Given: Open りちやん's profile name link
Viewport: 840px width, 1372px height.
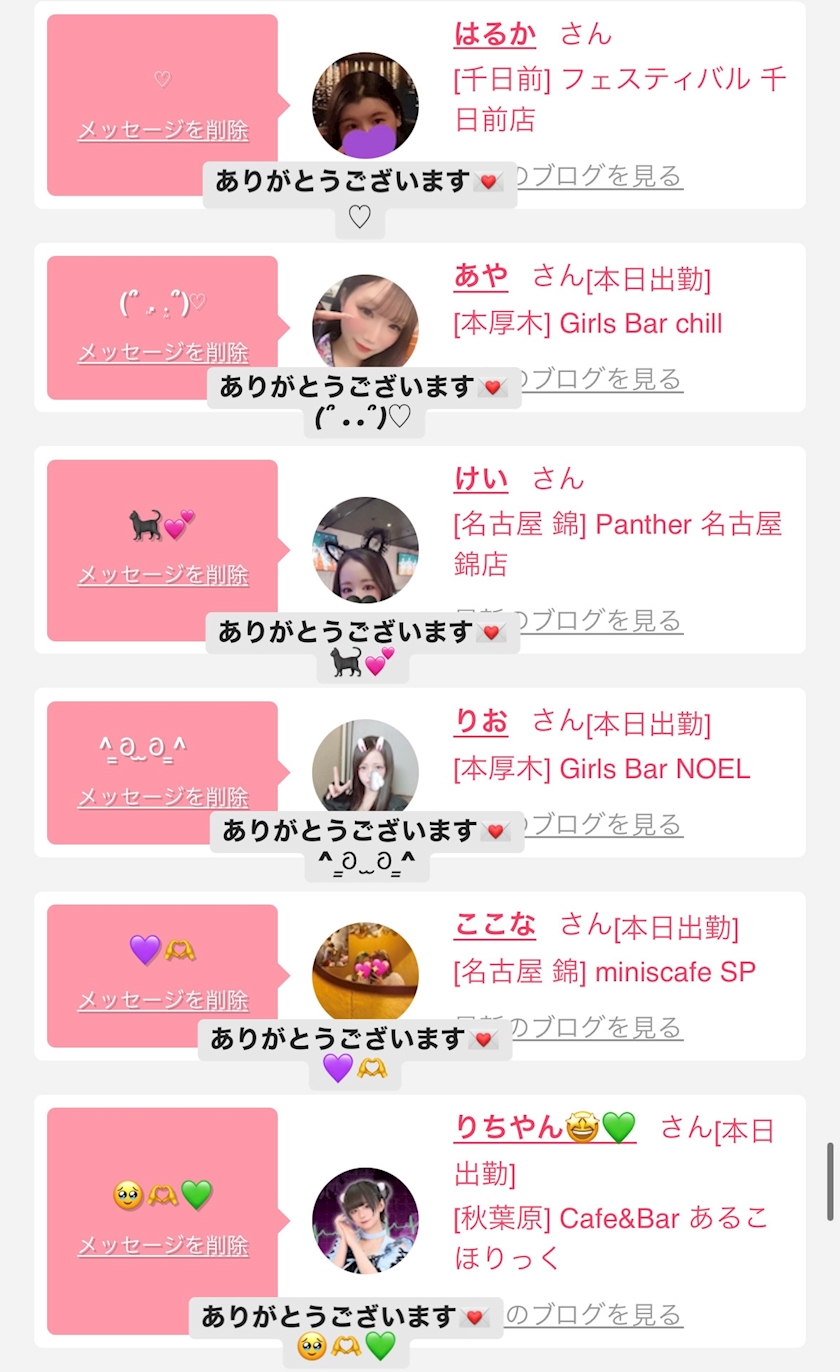Looking at the screenshot, I should coord(545,1128).
